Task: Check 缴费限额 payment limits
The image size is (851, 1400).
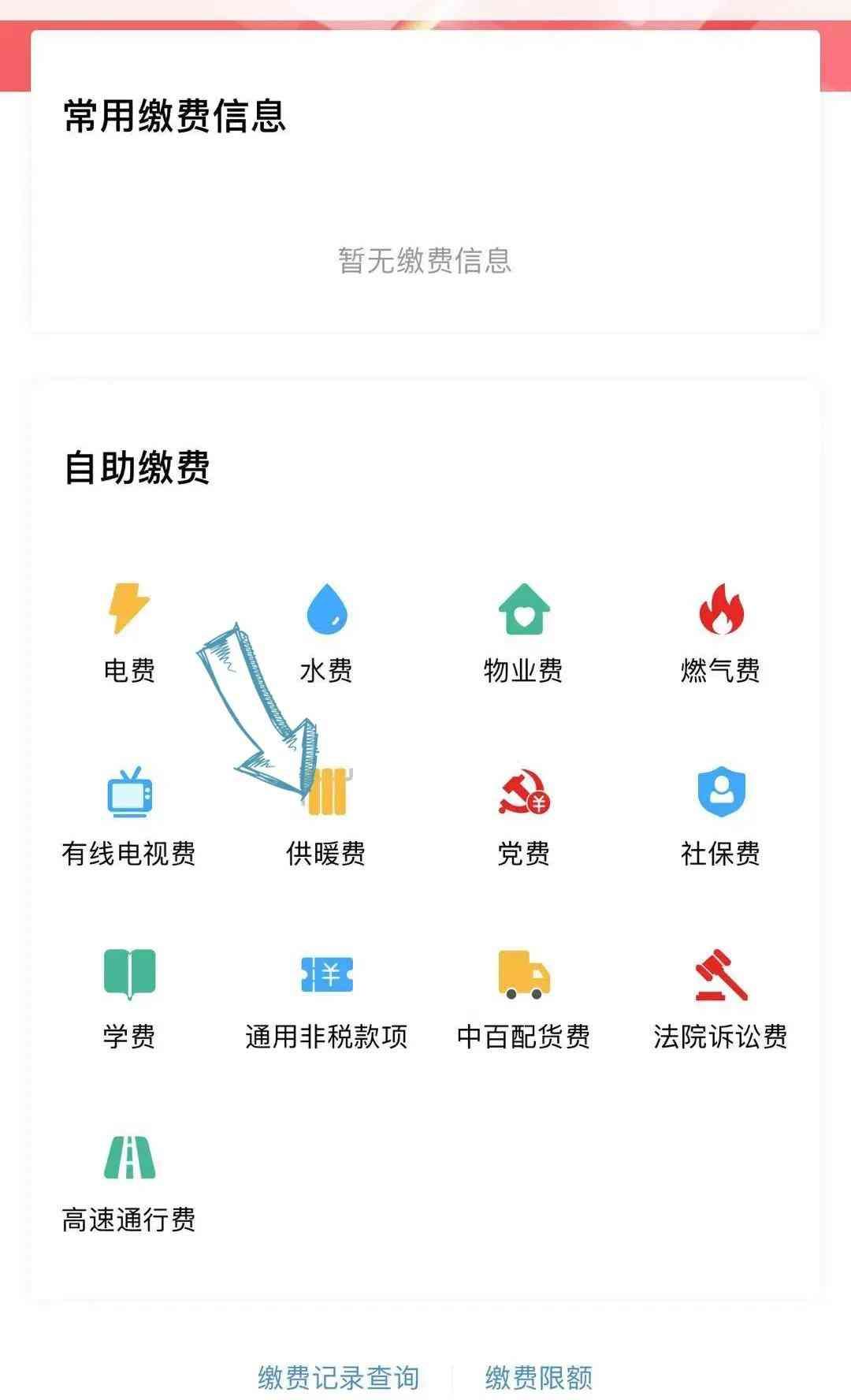Action: click(539, 1377)
